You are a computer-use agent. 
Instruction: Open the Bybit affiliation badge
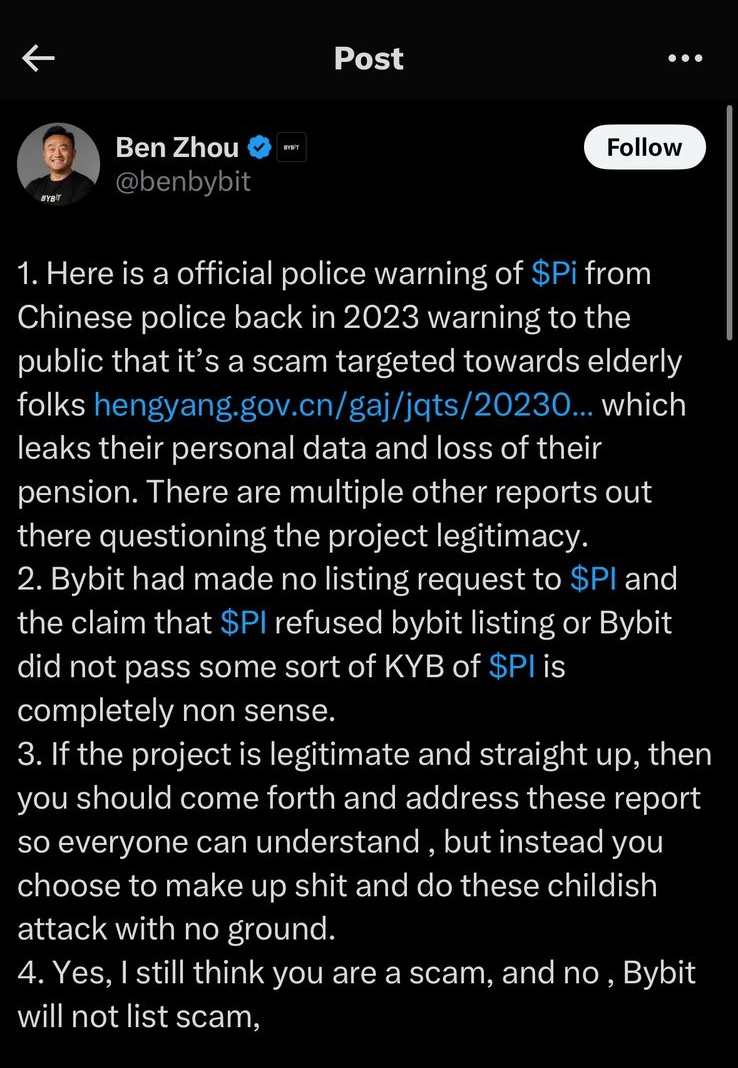click(290, 148)
